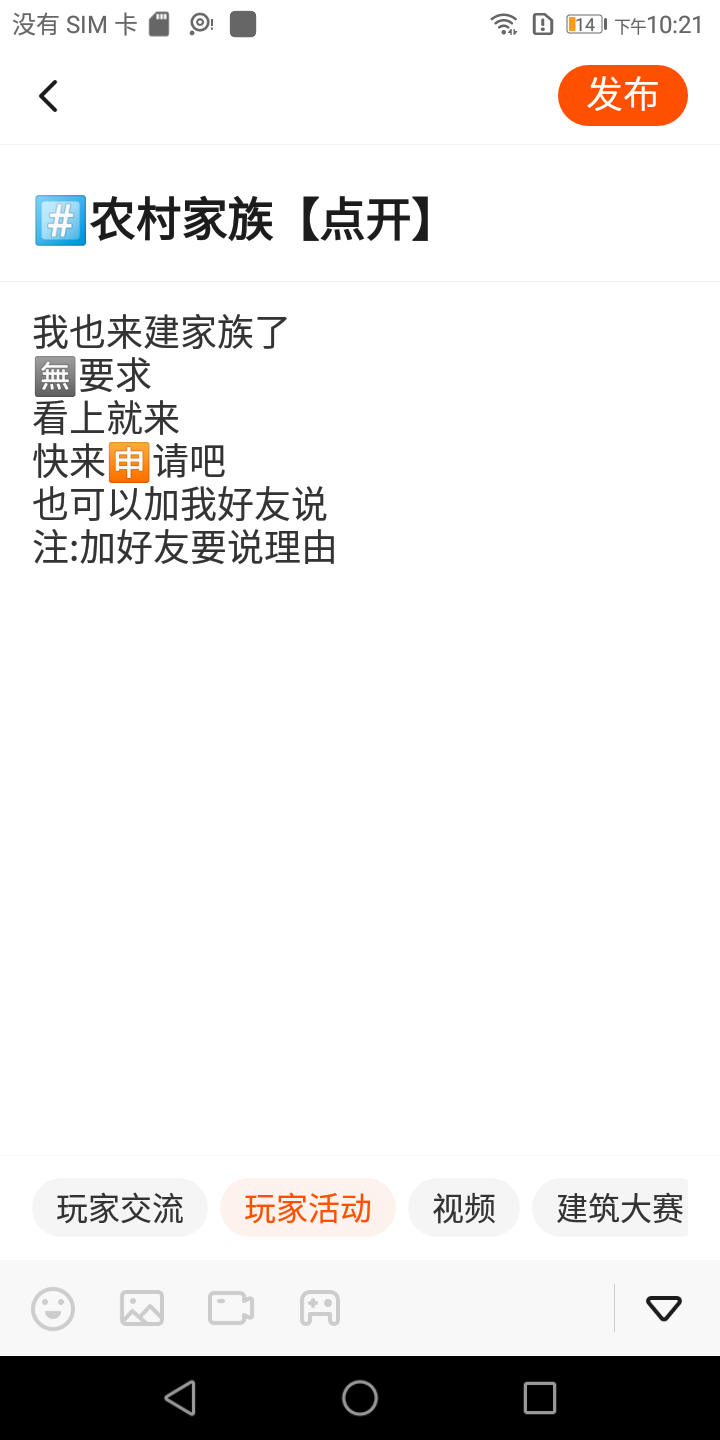Open the emoji picker
This screenshot has height=1440, width=720.
tap(53, 1308)
